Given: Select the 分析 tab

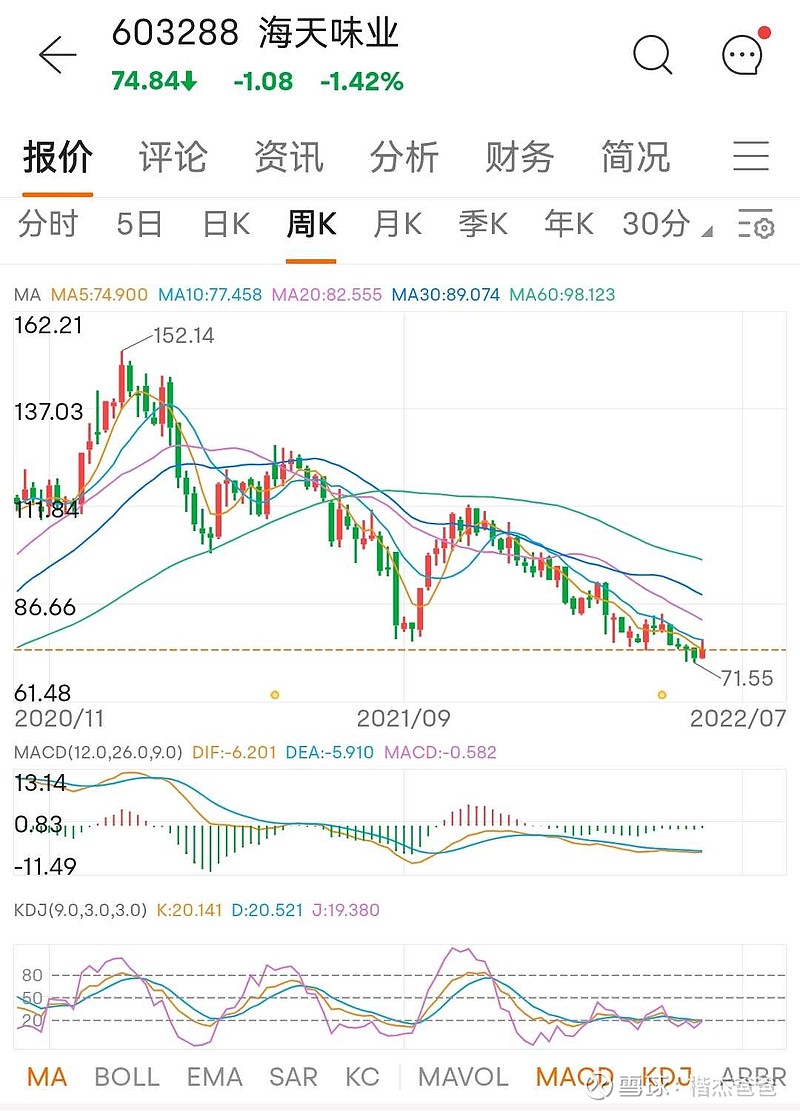Looking at the screenshot, I should (404, 157).
